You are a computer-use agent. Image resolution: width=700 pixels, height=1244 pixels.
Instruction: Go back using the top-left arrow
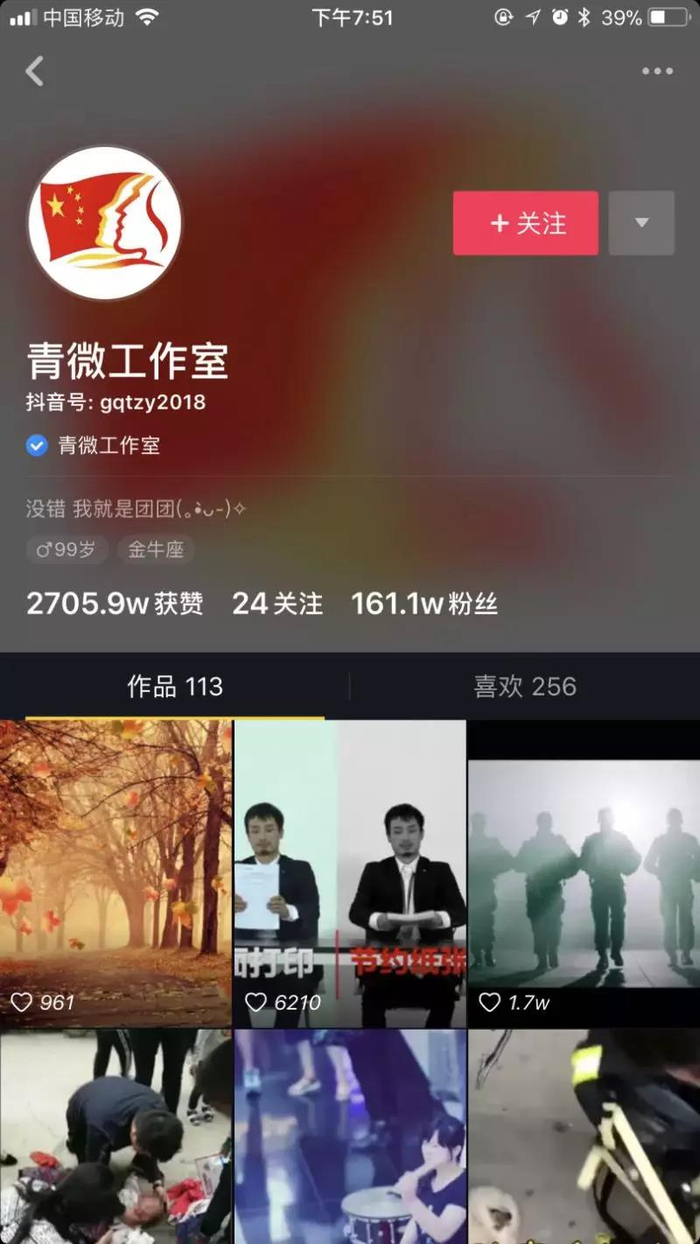35,71
